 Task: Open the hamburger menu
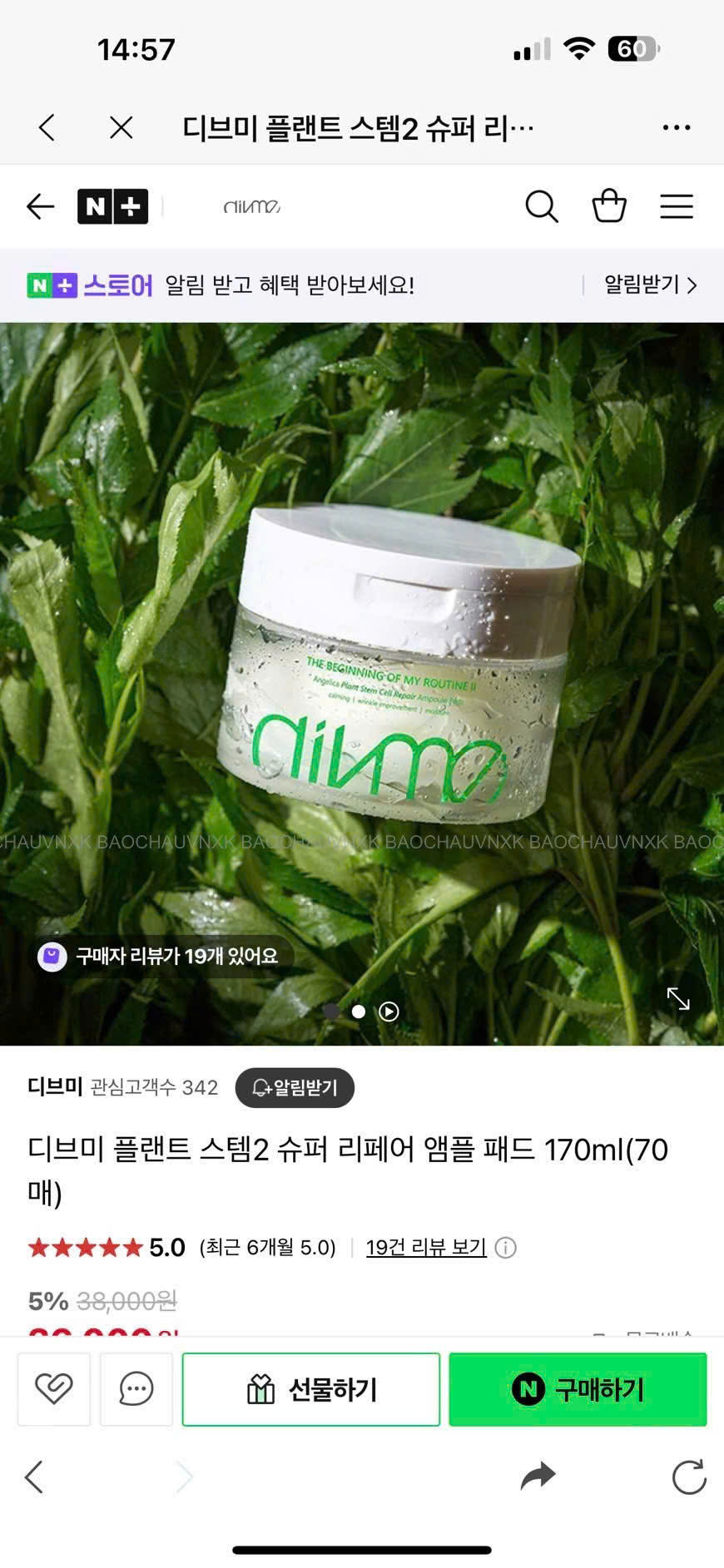(676, 206)
